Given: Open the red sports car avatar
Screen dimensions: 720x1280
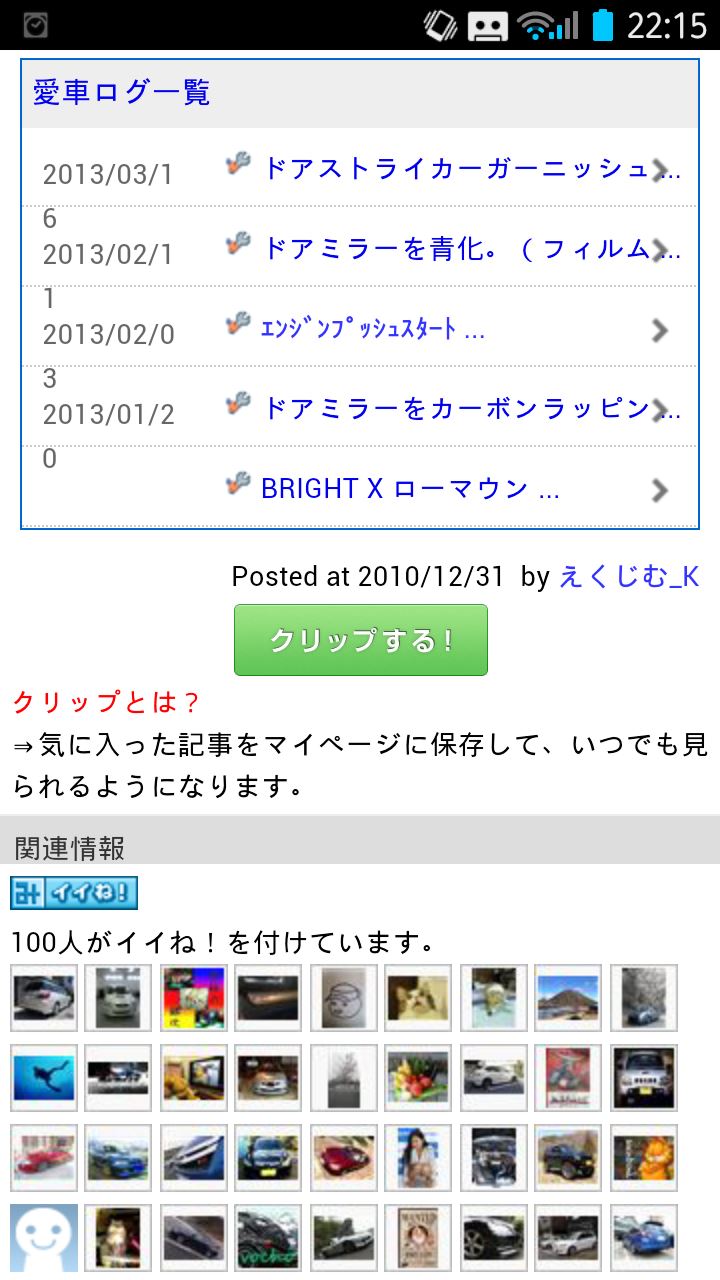Looking at the screenshot, I should (44, 1158).
